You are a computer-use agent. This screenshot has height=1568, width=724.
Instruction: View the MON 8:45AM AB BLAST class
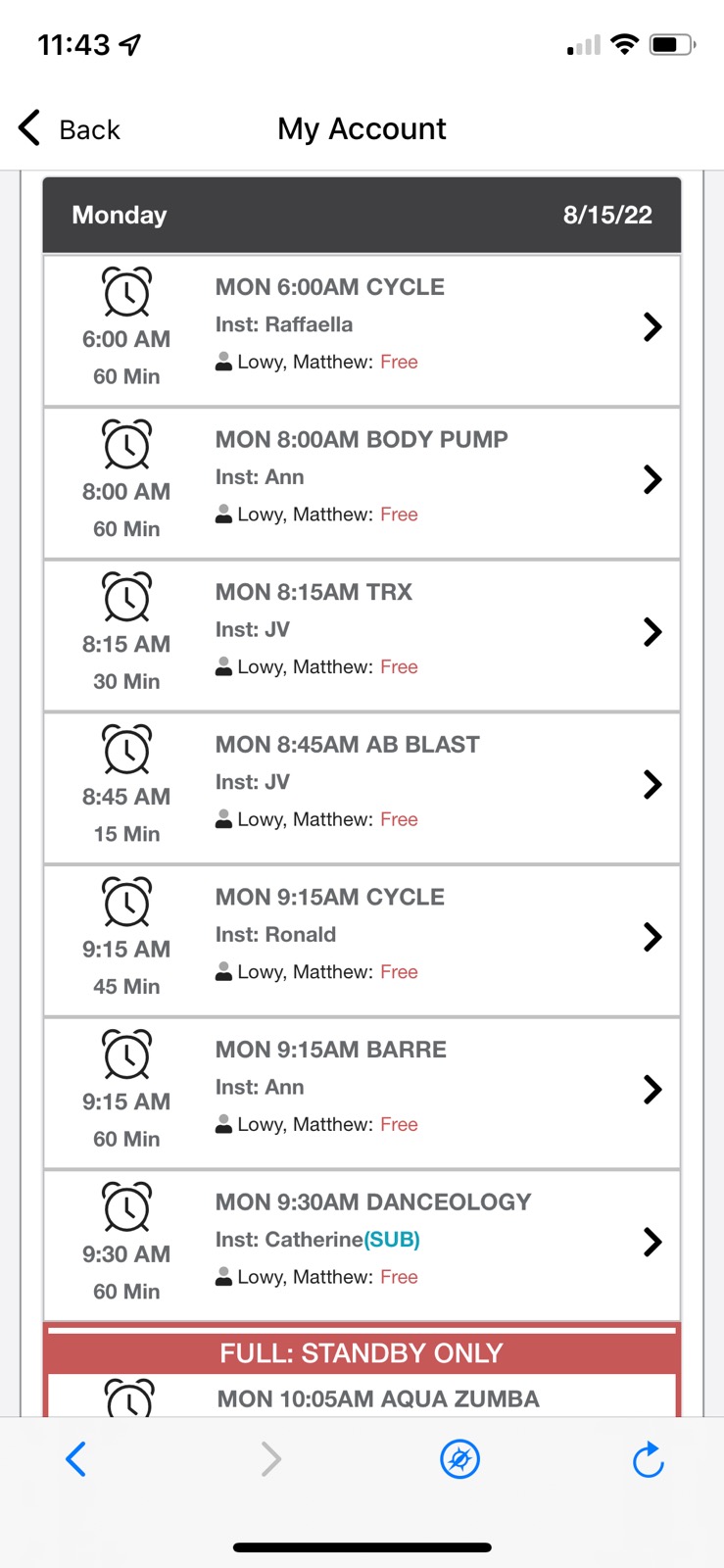point(362,789)
